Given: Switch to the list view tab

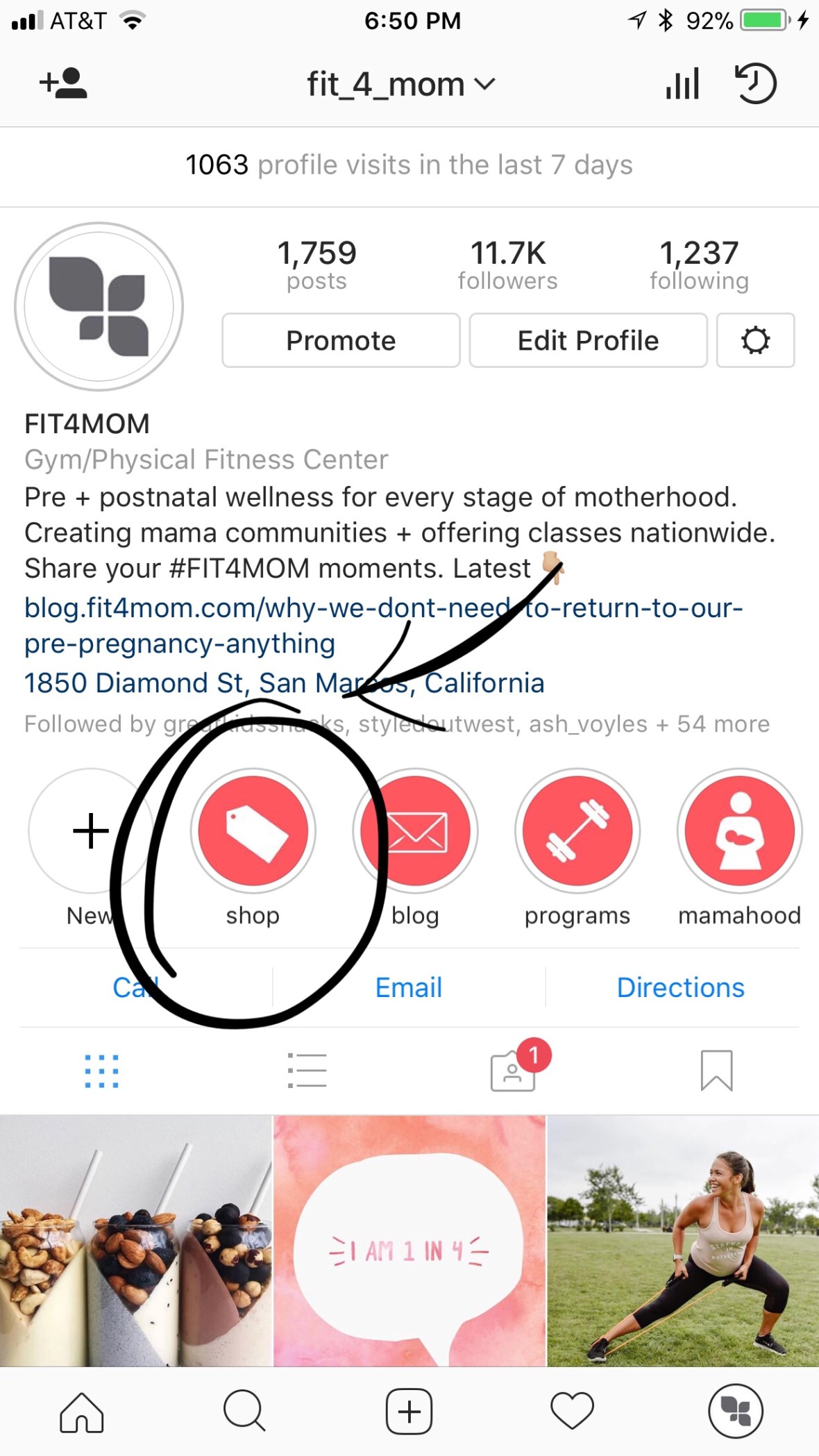Looking at the screenshot, I should (x=307, y=1070).
